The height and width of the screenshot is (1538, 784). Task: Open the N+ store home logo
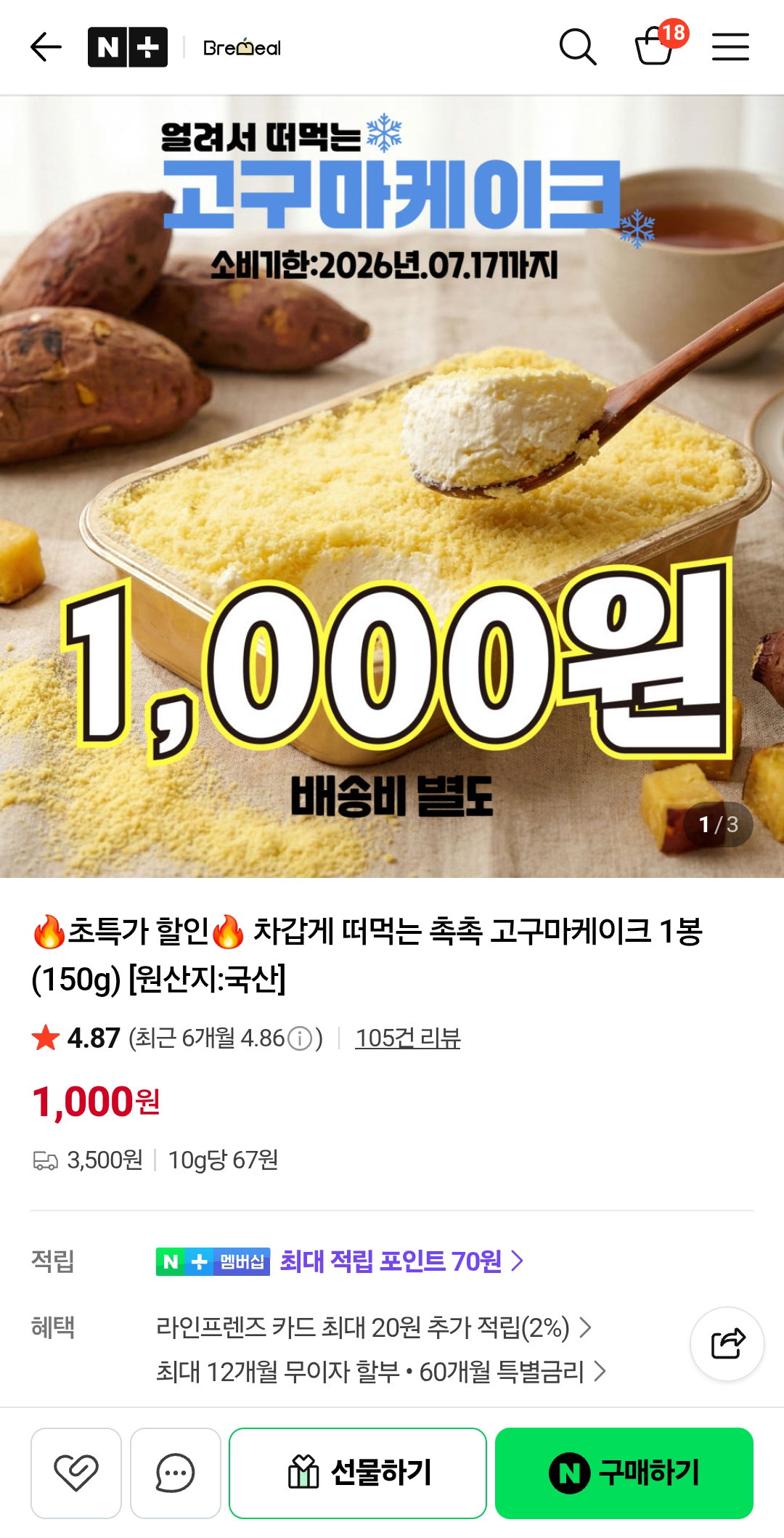128,47
